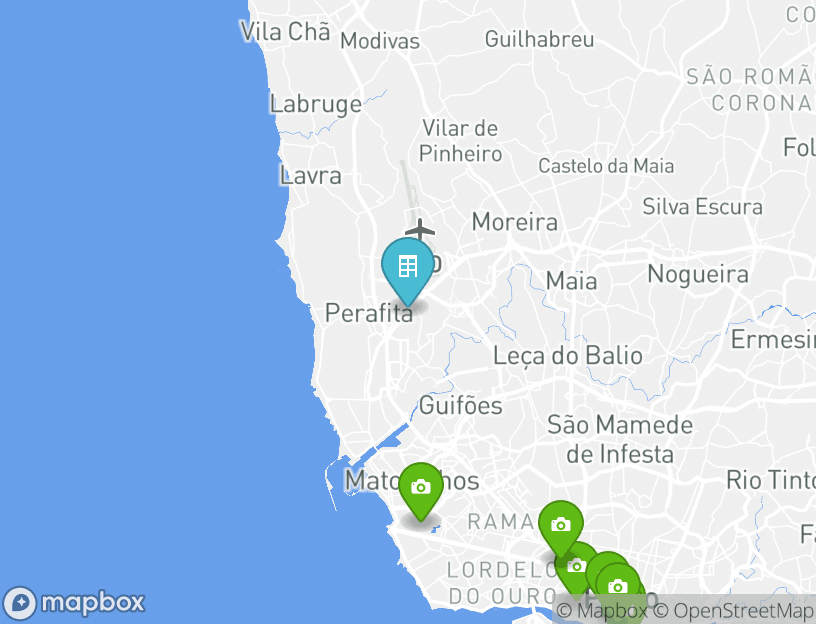Select the green camera marker at Matosinhos

(x=421, y=488)
